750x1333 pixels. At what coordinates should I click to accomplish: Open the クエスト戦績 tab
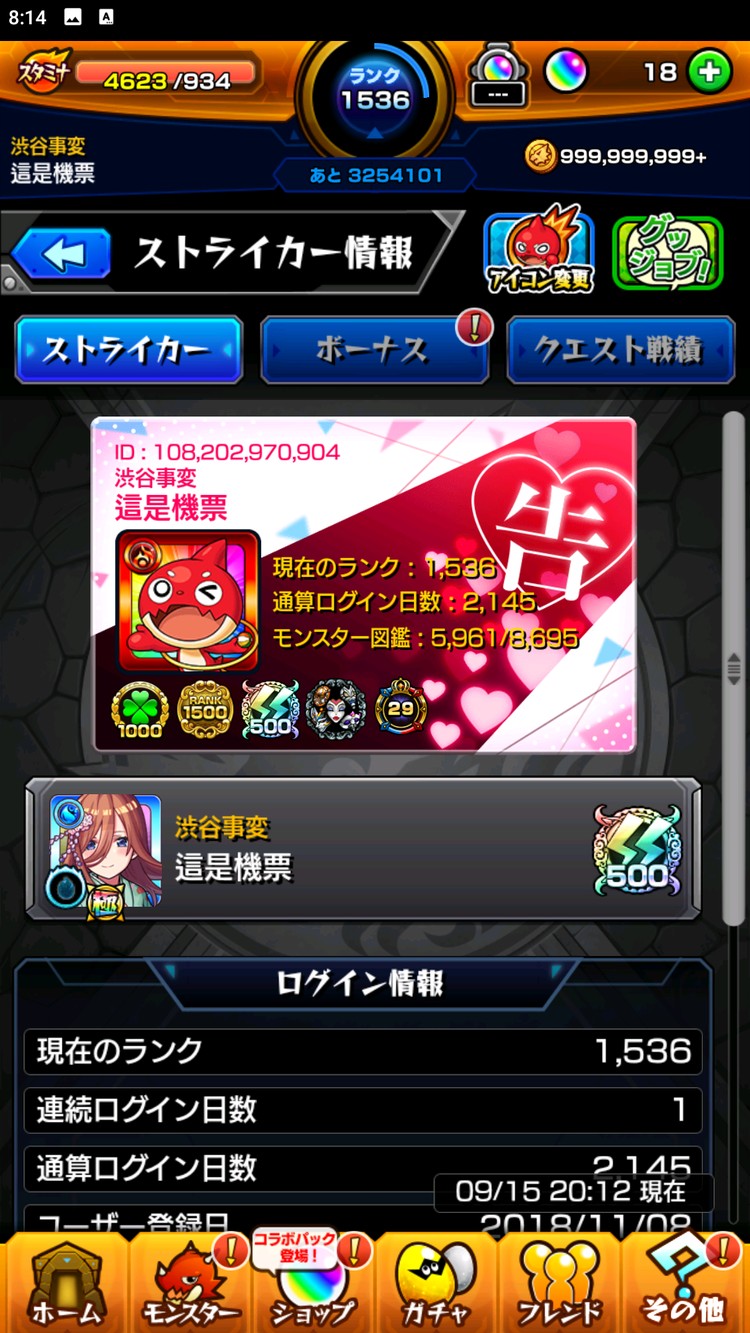click(620, 350)
